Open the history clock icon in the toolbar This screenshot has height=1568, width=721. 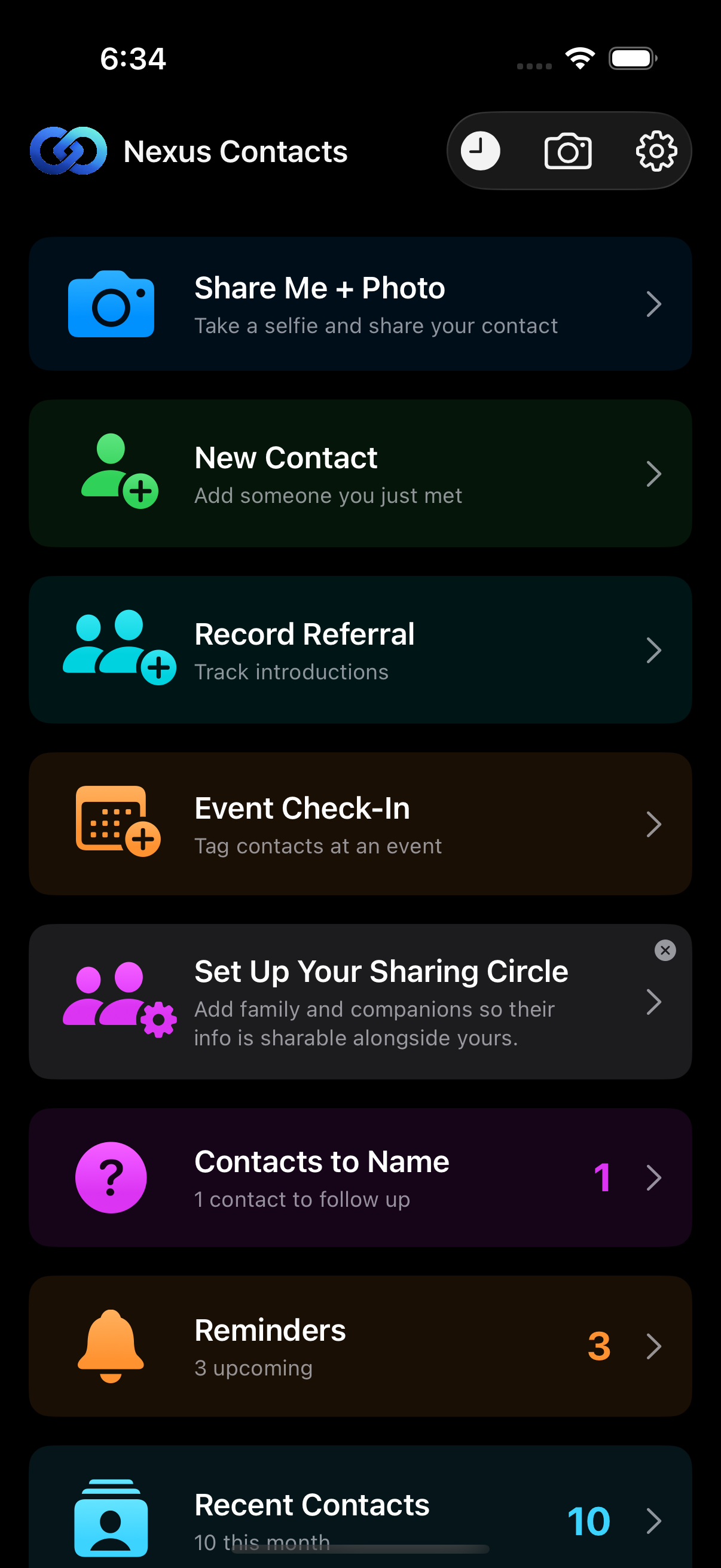click(482, 150)
